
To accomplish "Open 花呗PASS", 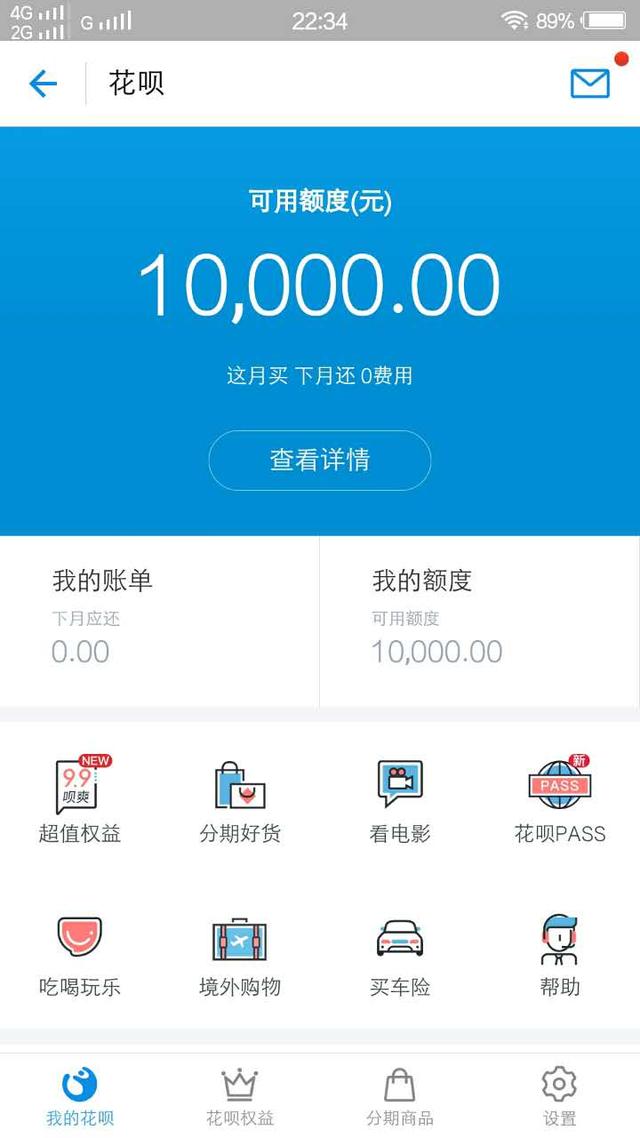I will coord(560,800).
